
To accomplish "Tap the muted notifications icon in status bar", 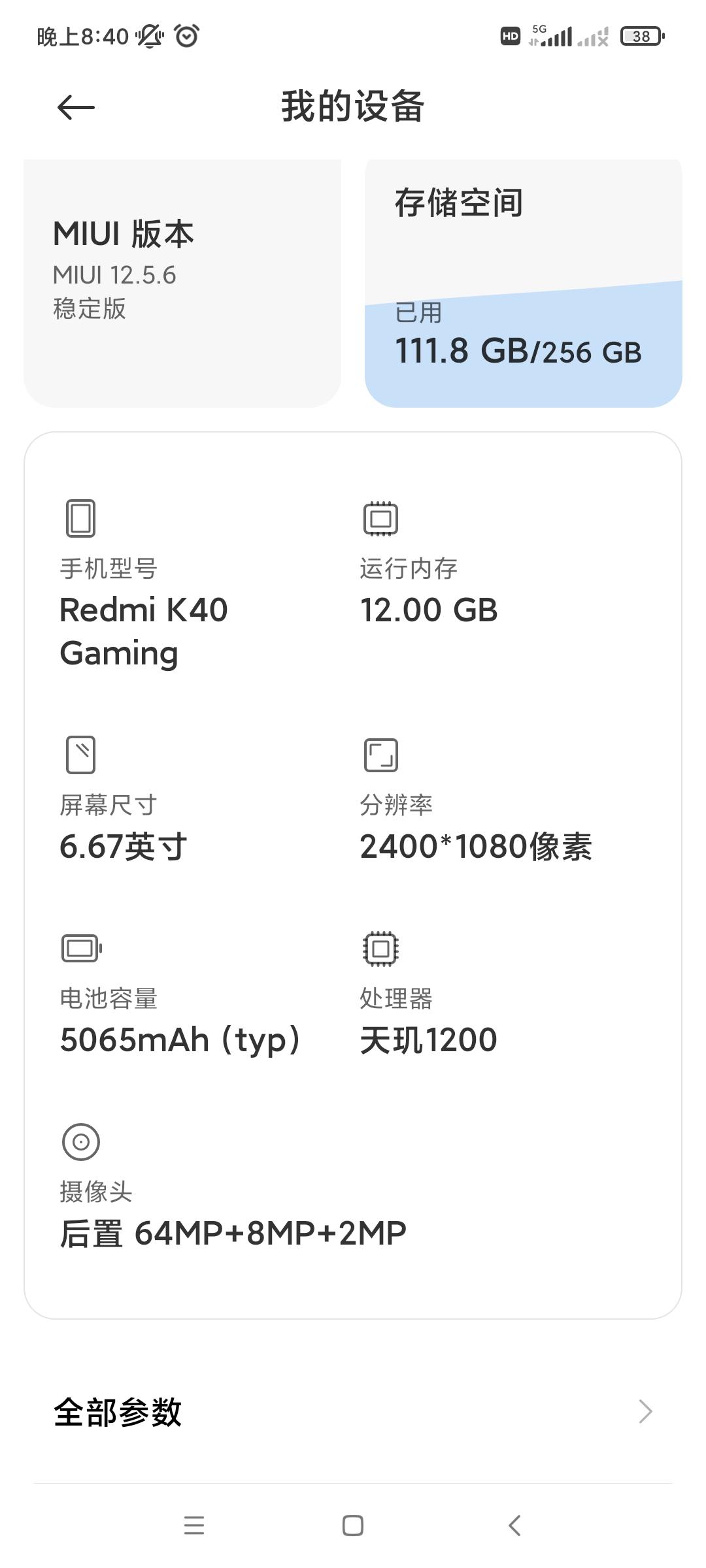I will 149,36.
